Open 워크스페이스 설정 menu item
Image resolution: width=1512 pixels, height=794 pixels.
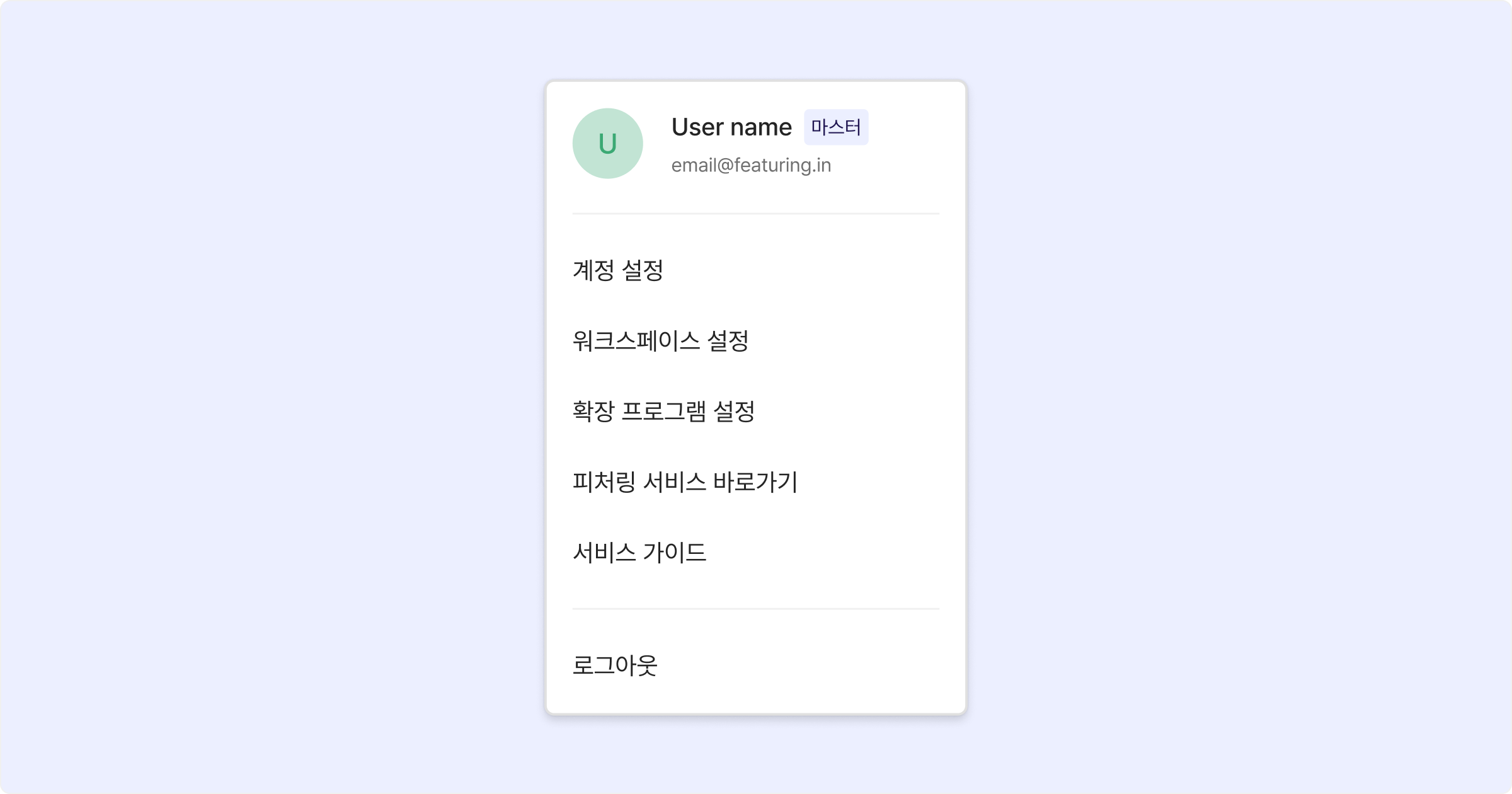click(x=660, y=341)
